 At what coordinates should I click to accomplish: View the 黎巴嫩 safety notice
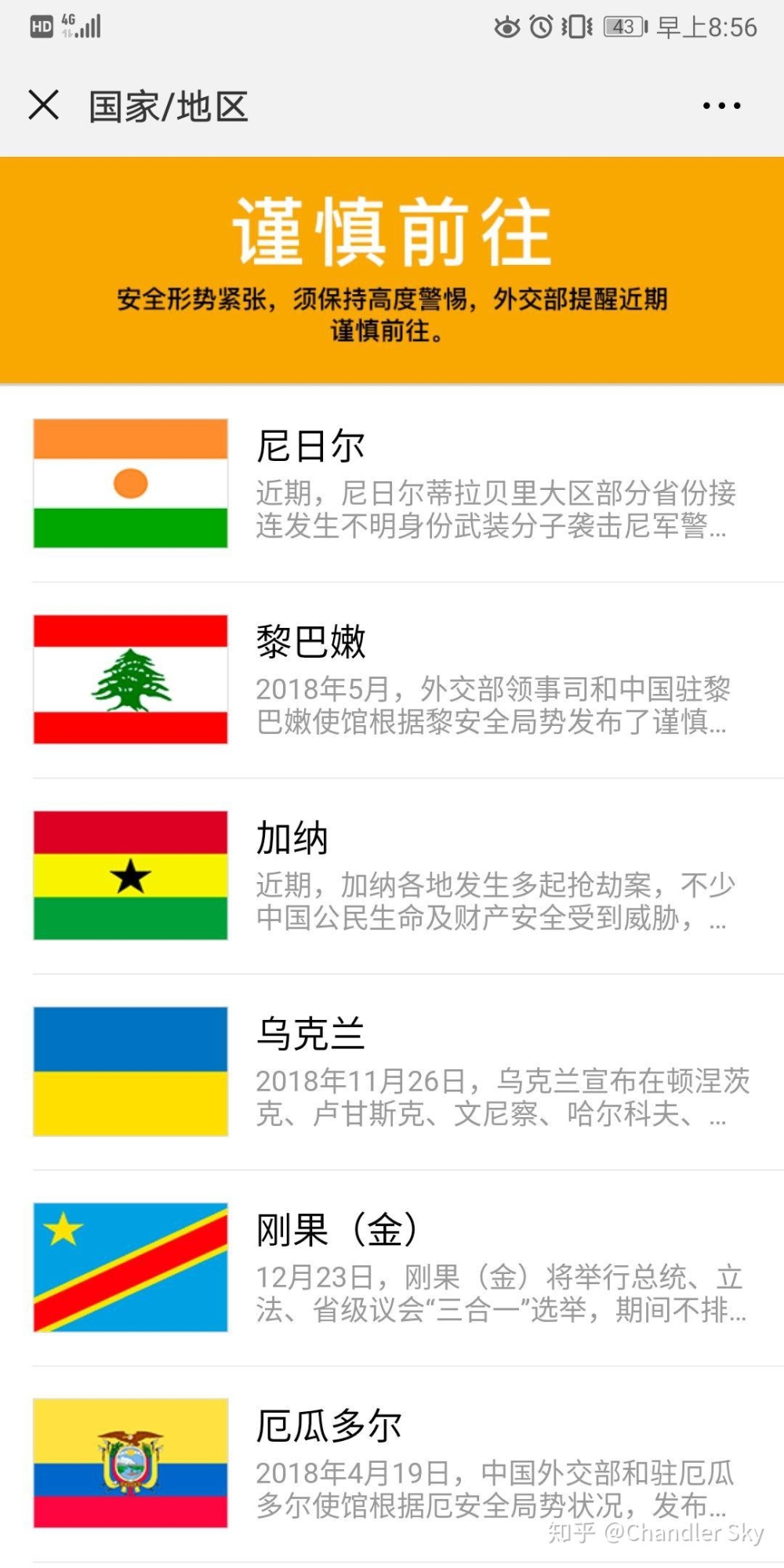point(408,680)
